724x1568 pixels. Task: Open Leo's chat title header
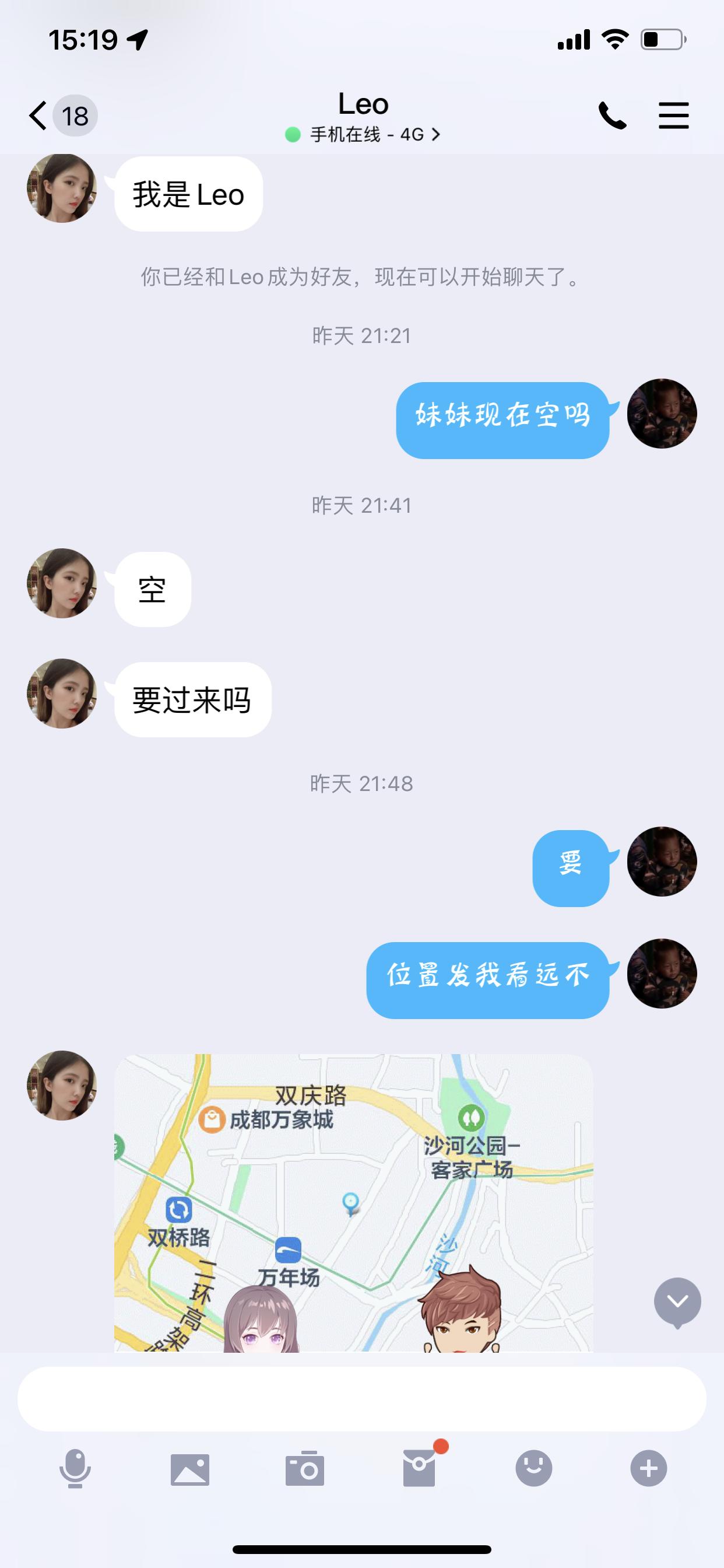tap(362, 103)
